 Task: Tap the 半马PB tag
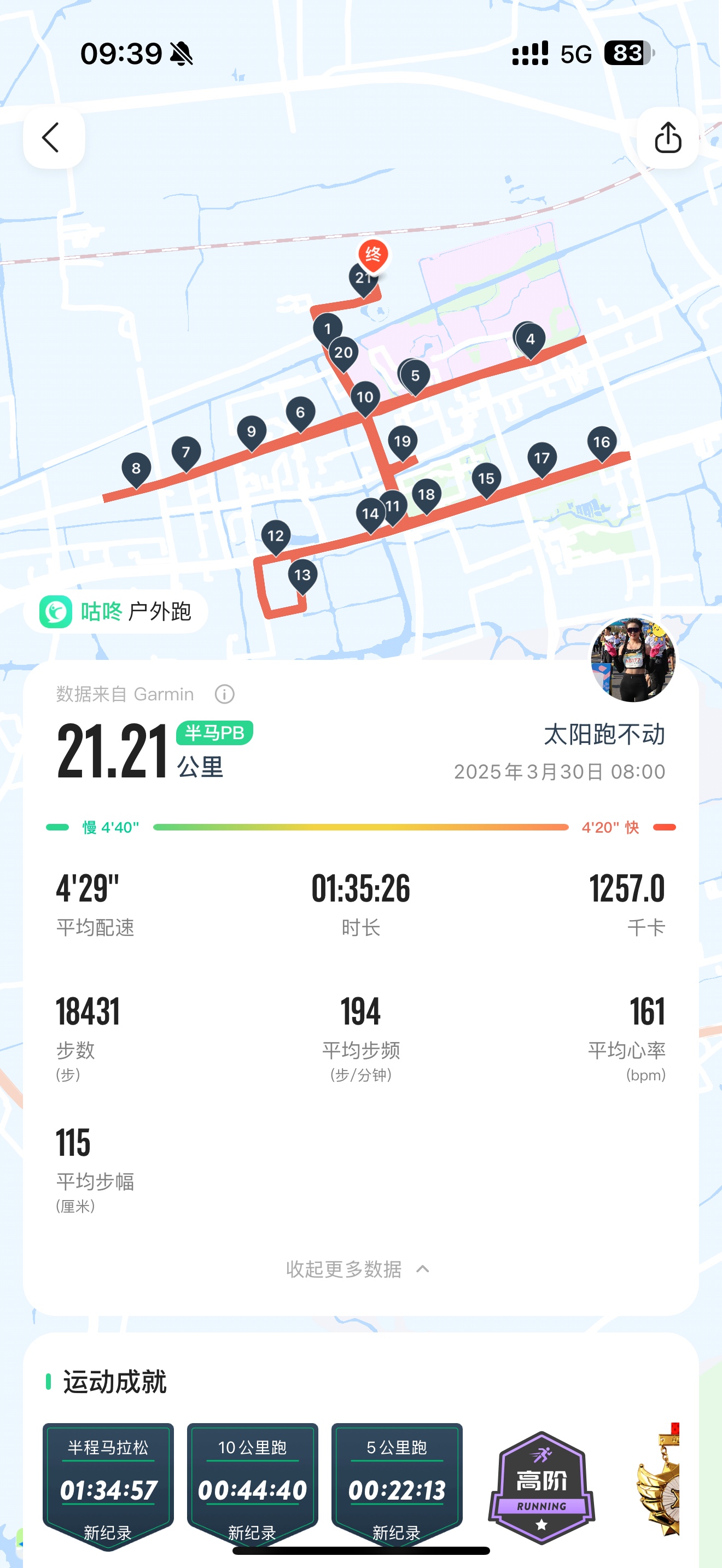[x=214, y=733]
